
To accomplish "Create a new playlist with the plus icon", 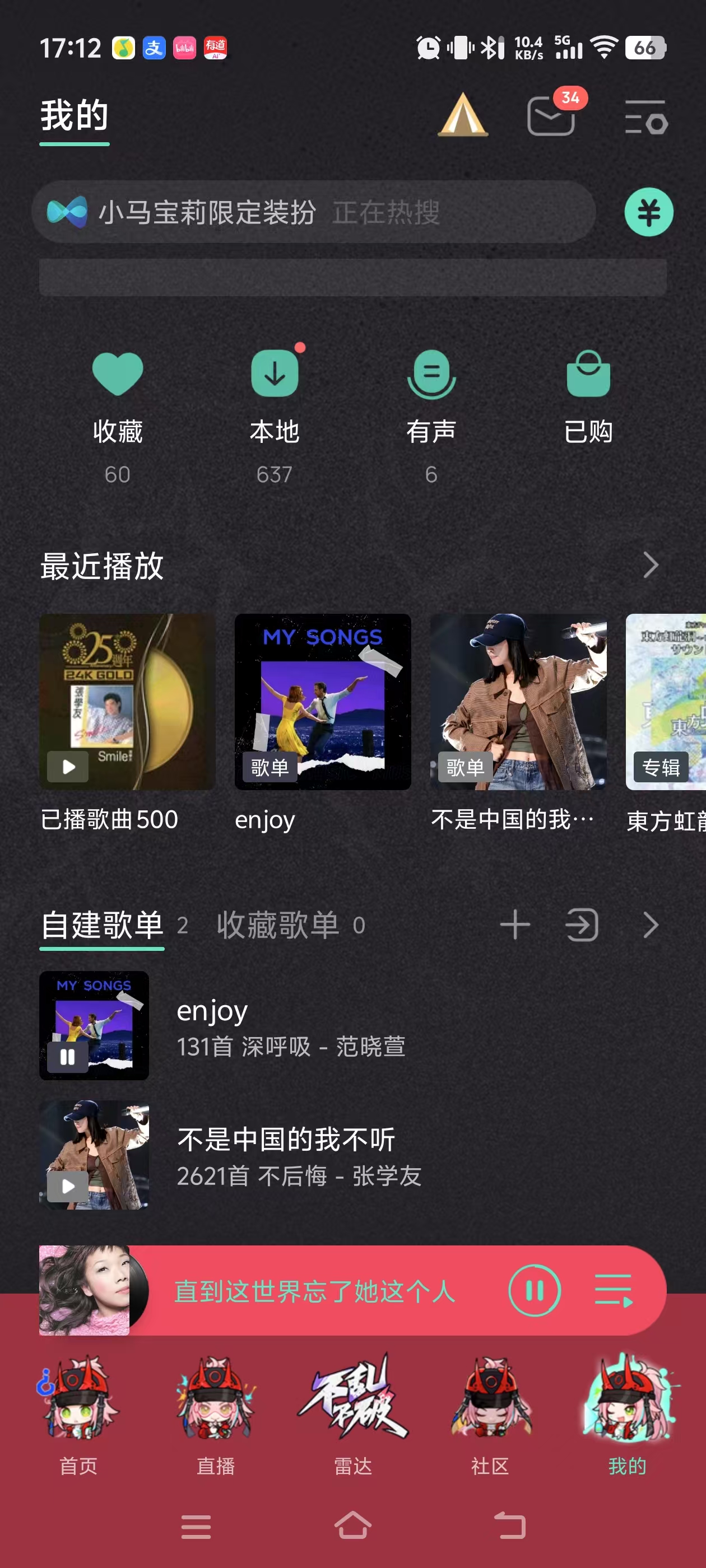I will pyautogui.click(x=515, y=926).
